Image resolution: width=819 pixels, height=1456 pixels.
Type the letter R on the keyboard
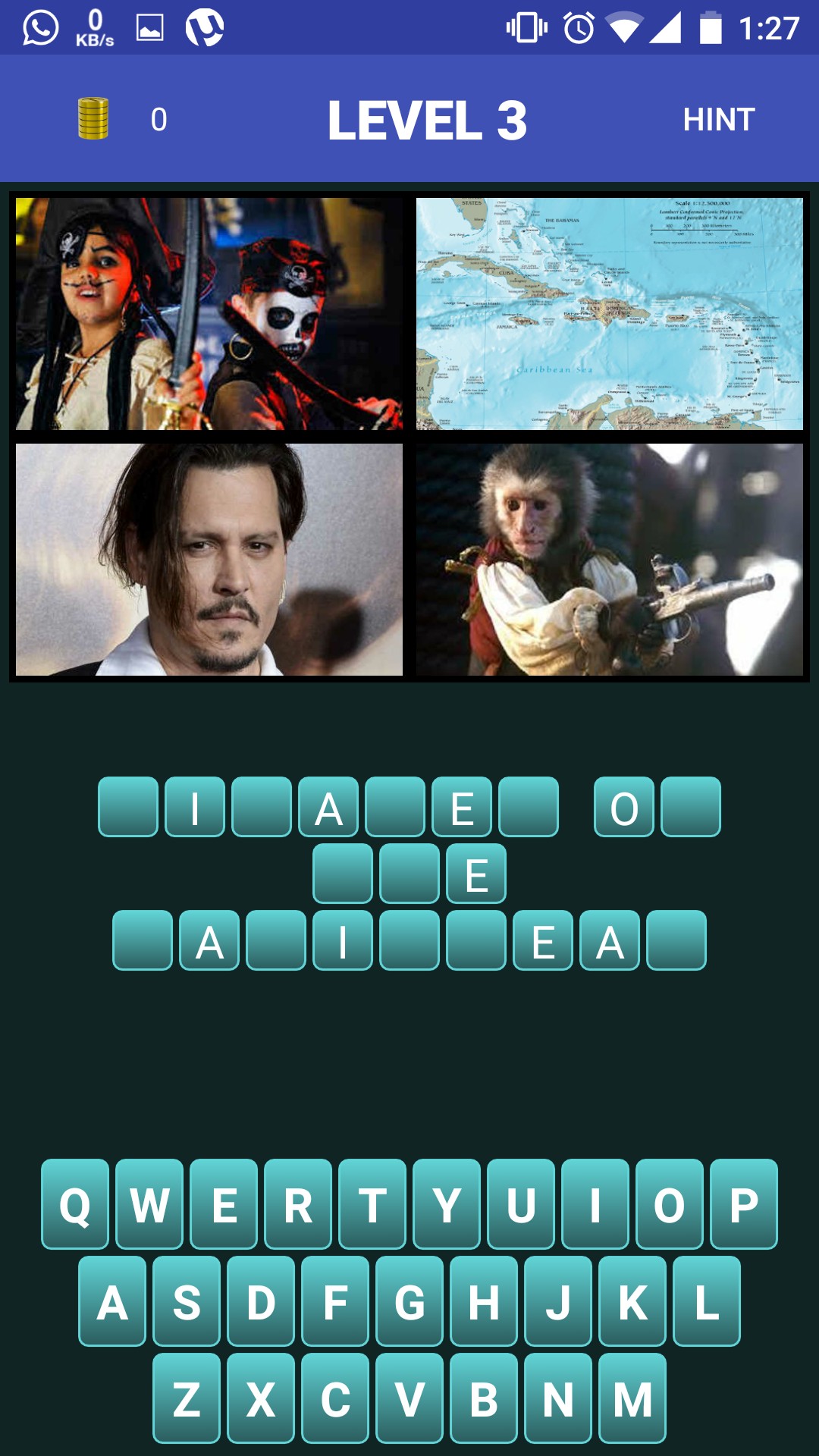click(298, 1204)
